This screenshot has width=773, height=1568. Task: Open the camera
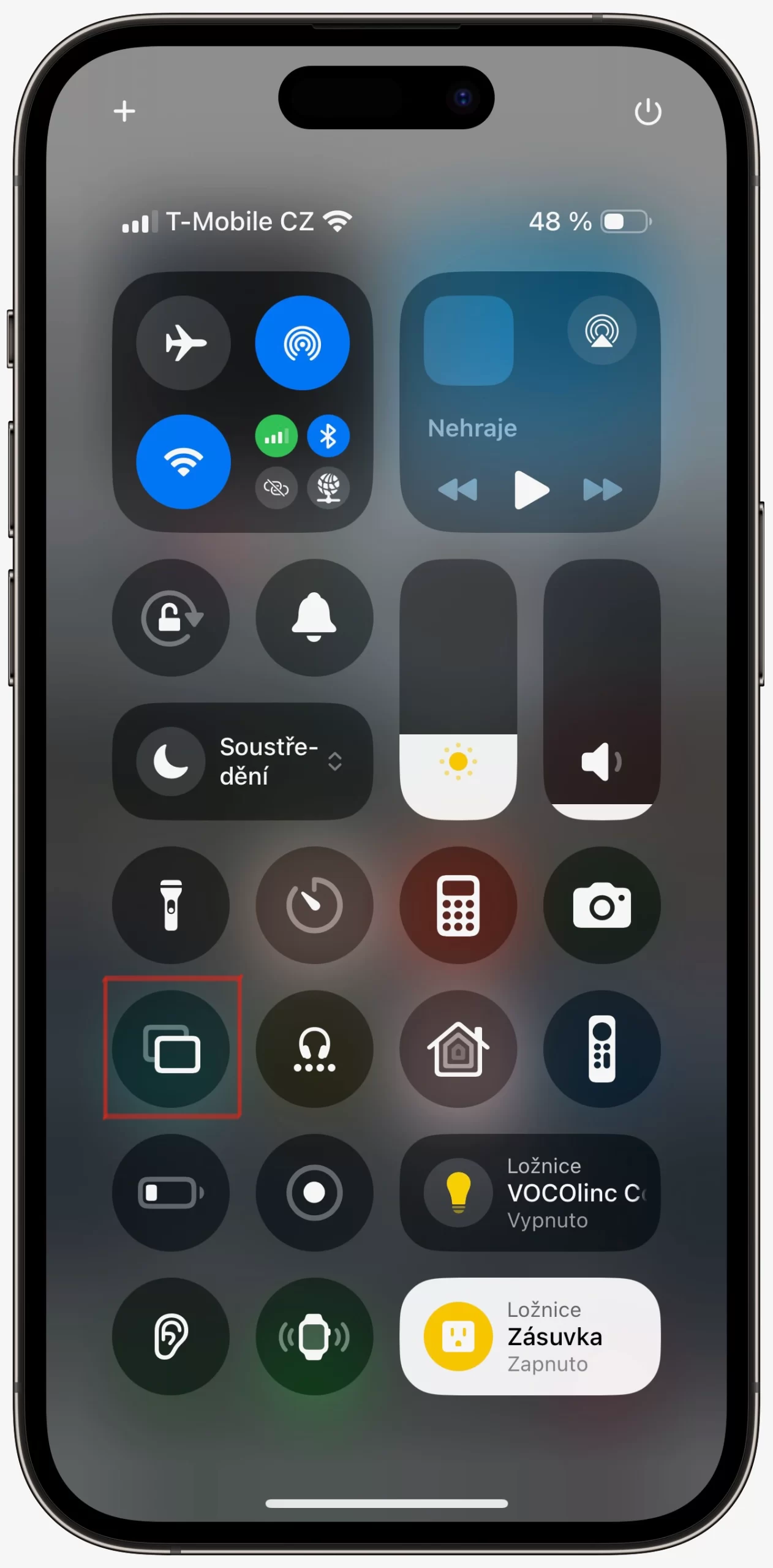pos(601,905)
